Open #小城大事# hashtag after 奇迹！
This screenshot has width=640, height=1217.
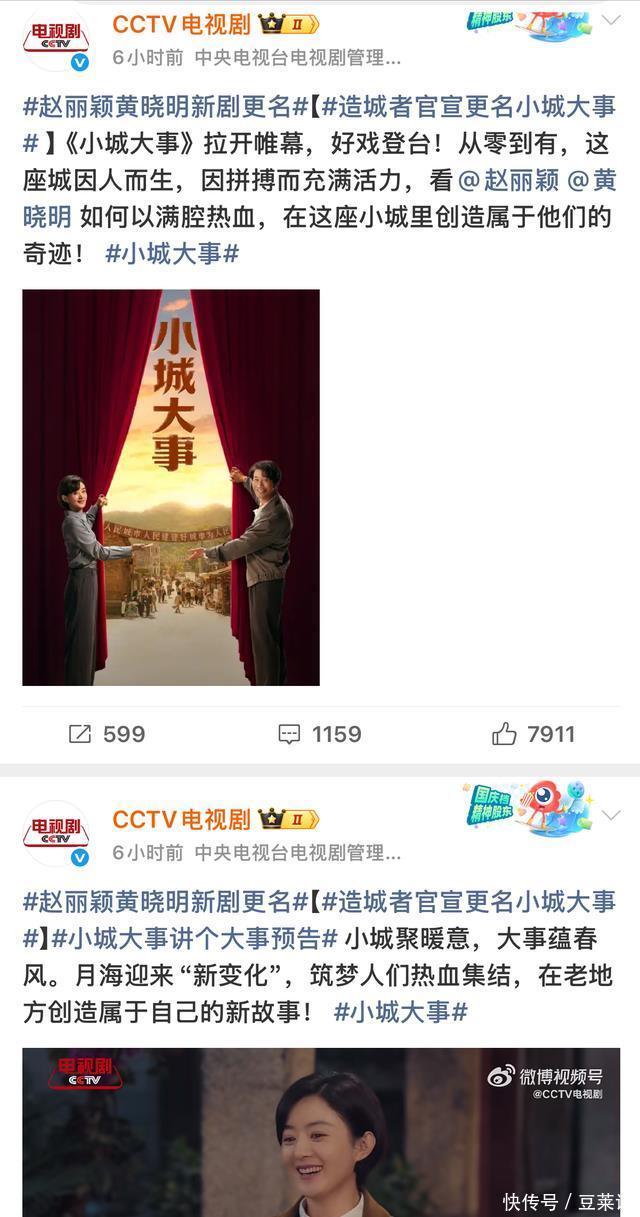[x=171, y=253]
